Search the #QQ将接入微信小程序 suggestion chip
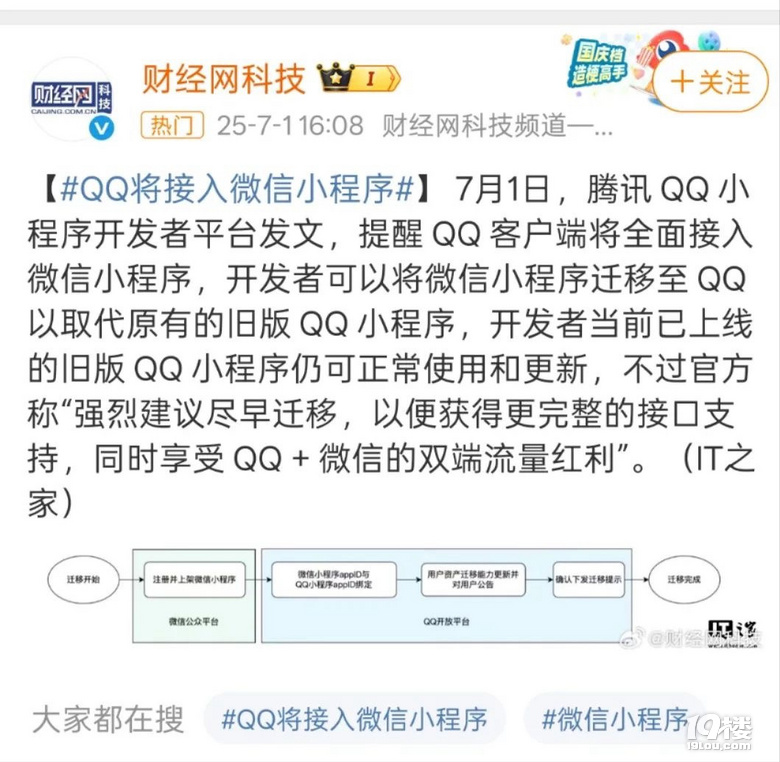Screen dimensions: 780x762 pyautogui.click(x=354, y=717)
